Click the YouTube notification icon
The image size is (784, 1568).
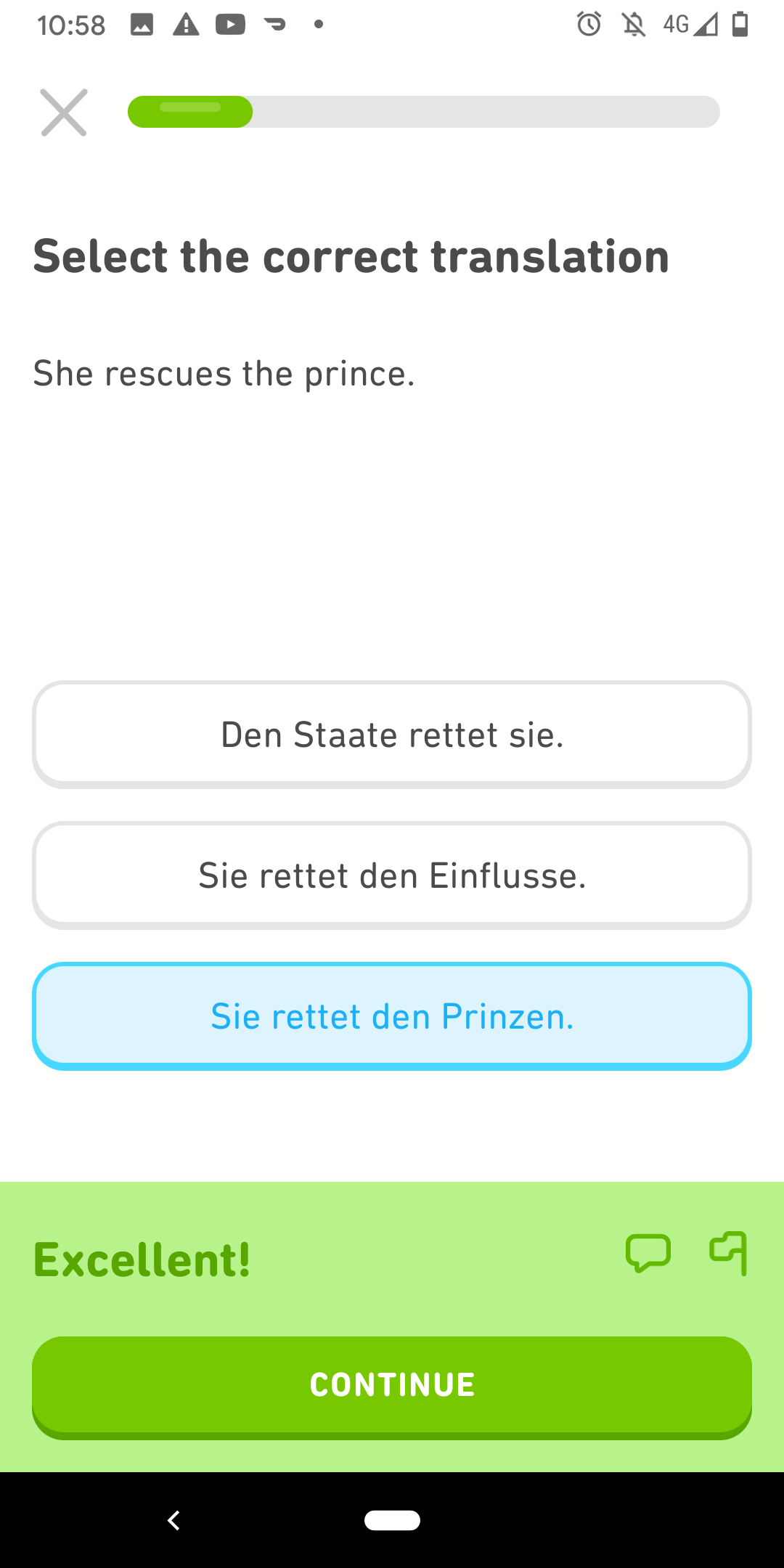coord(230,24)
